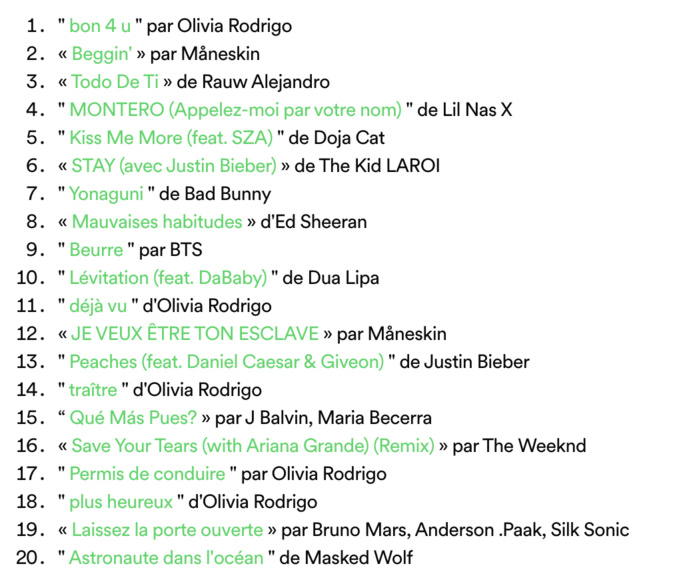The height and width of the screenshot is (580, 689).
Task: Open "Save Your Tears (with Ariana Grande) (Remix)"
Action: (253, 445)
